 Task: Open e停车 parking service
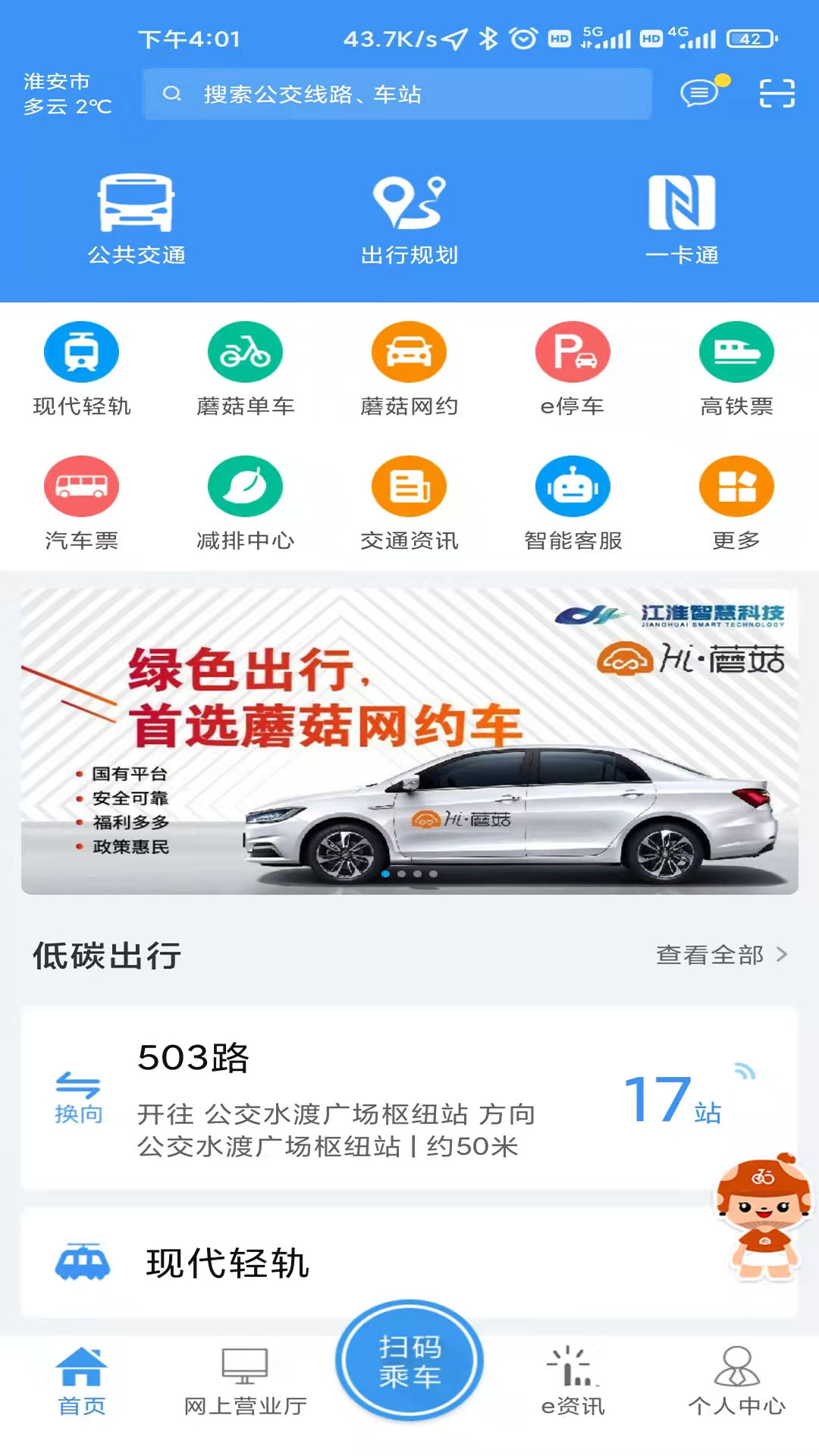573,369
